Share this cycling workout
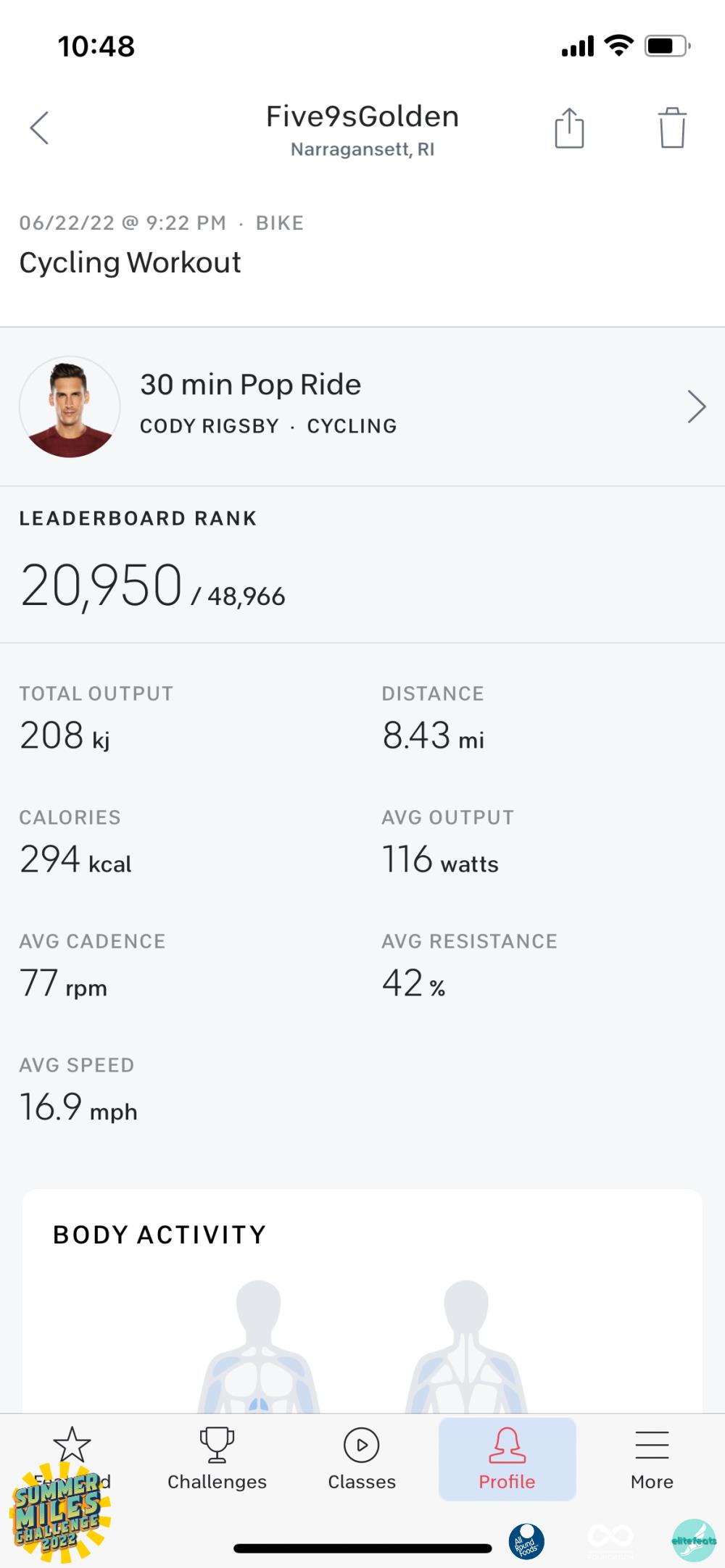This screenshot has width=725, height=1568. point(569,128)
